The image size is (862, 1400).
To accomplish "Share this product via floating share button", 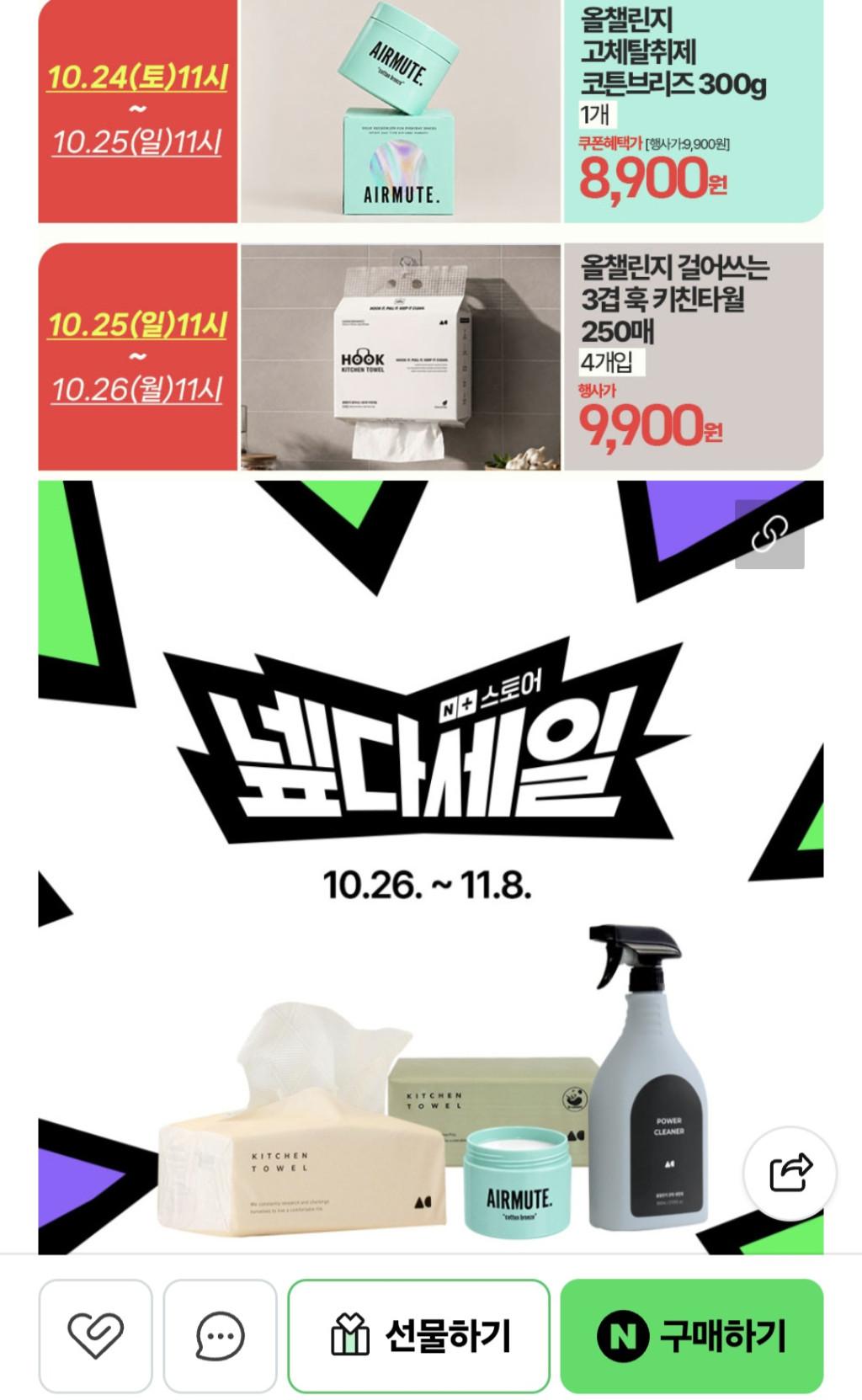I will pyautogui.click(x=790, y=1172).
